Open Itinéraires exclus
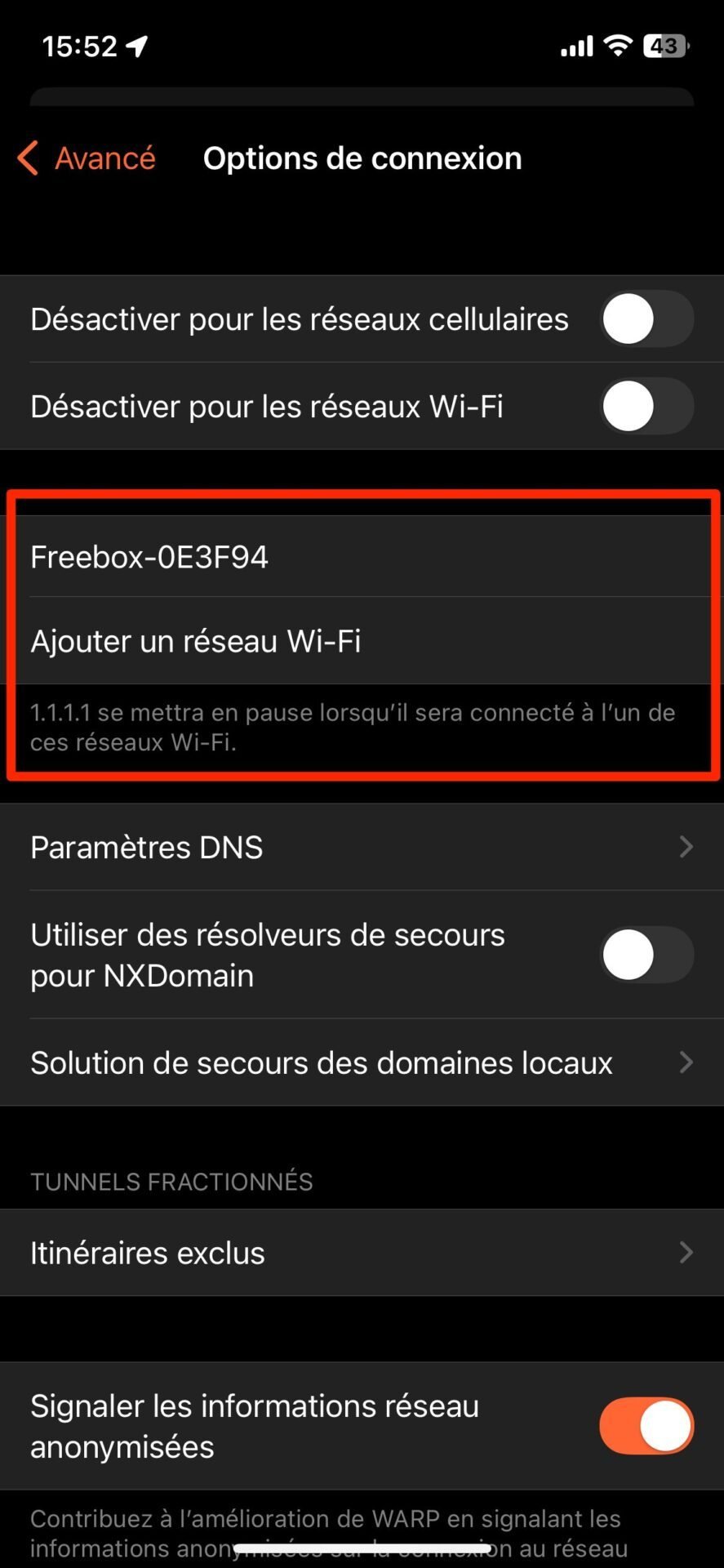Viewport: 724px width, 1568px height. point(362,1253)
